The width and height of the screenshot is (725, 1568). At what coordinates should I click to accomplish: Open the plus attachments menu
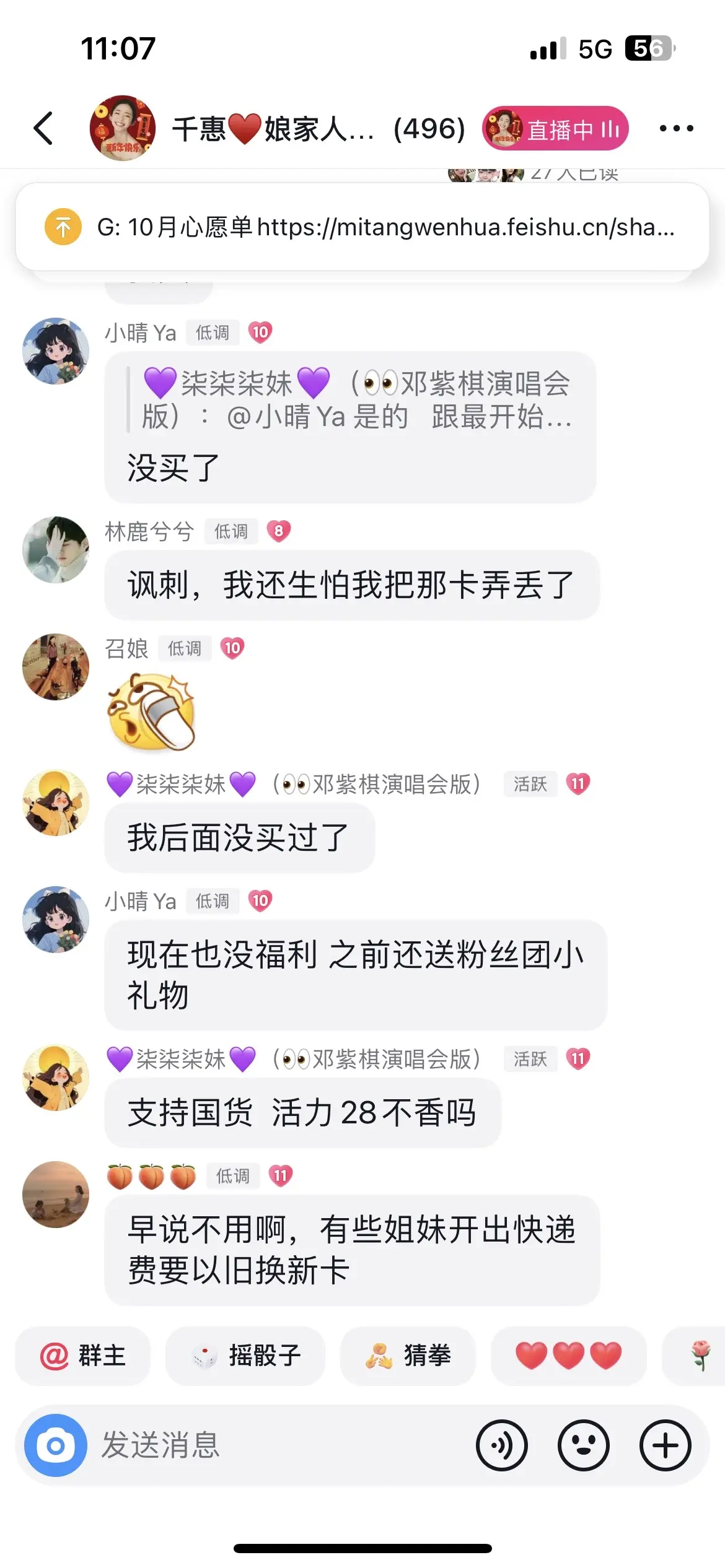click(665, 1445)
